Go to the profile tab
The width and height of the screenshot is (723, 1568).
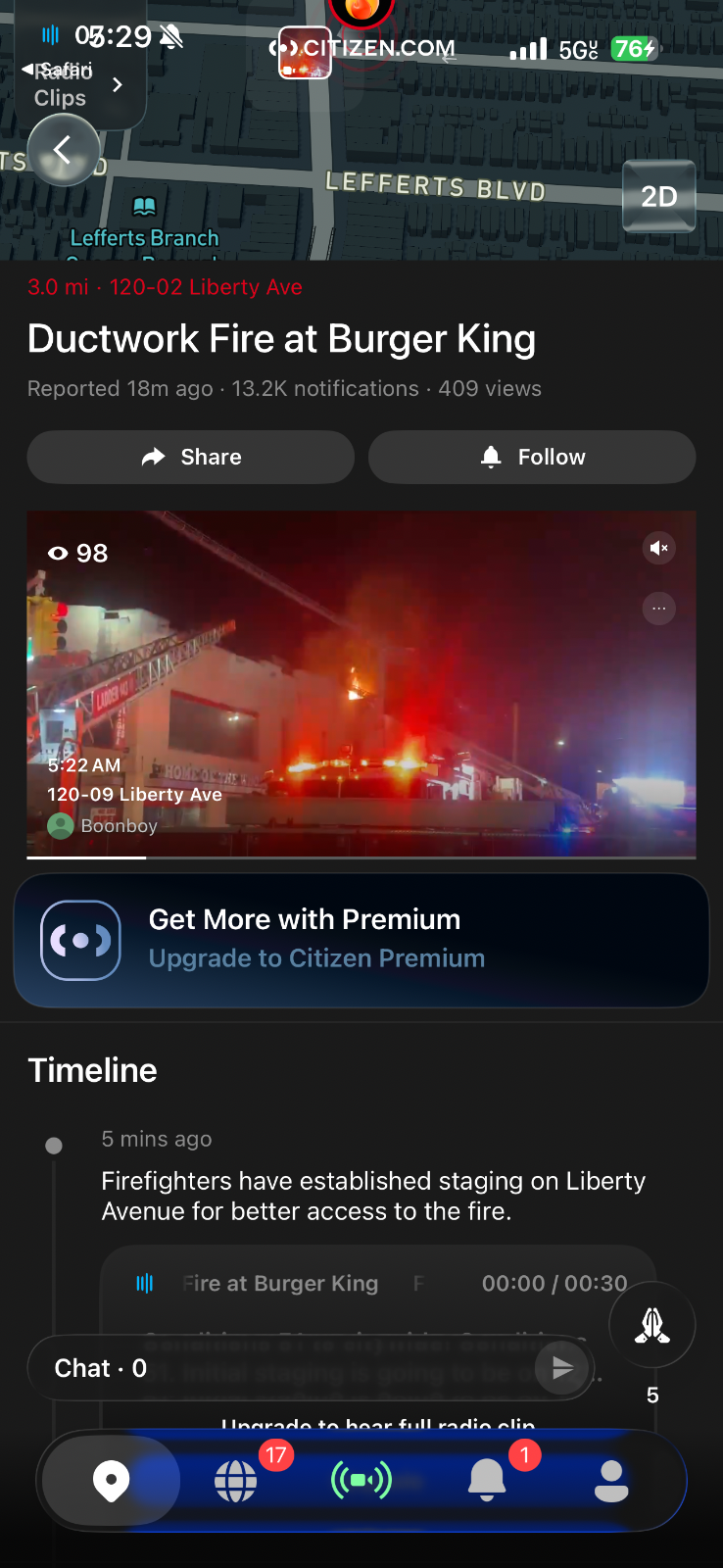click(611, 1481)
